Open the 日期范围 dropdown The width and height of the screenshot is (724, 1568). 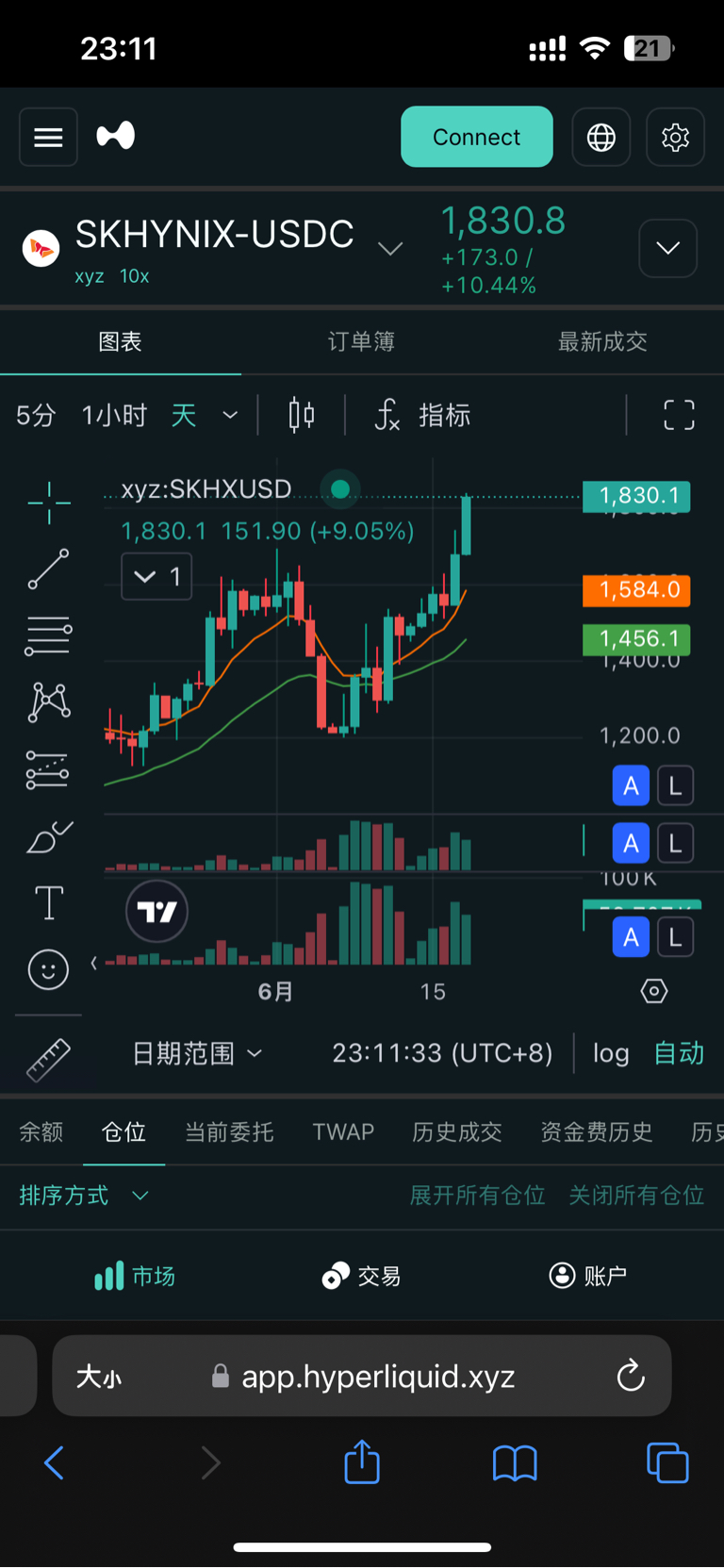click(197, 1053)
